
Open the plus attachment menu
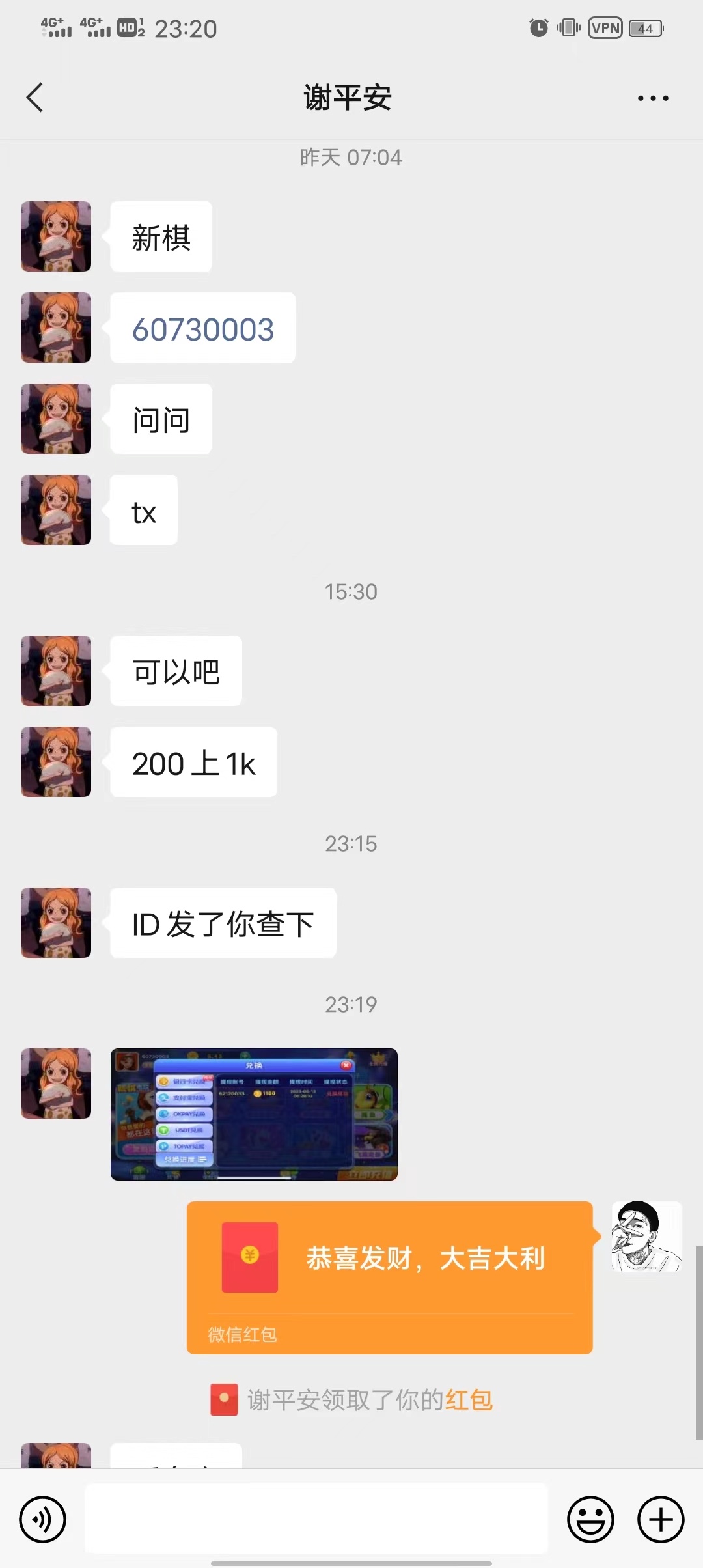coord(661,1520)
